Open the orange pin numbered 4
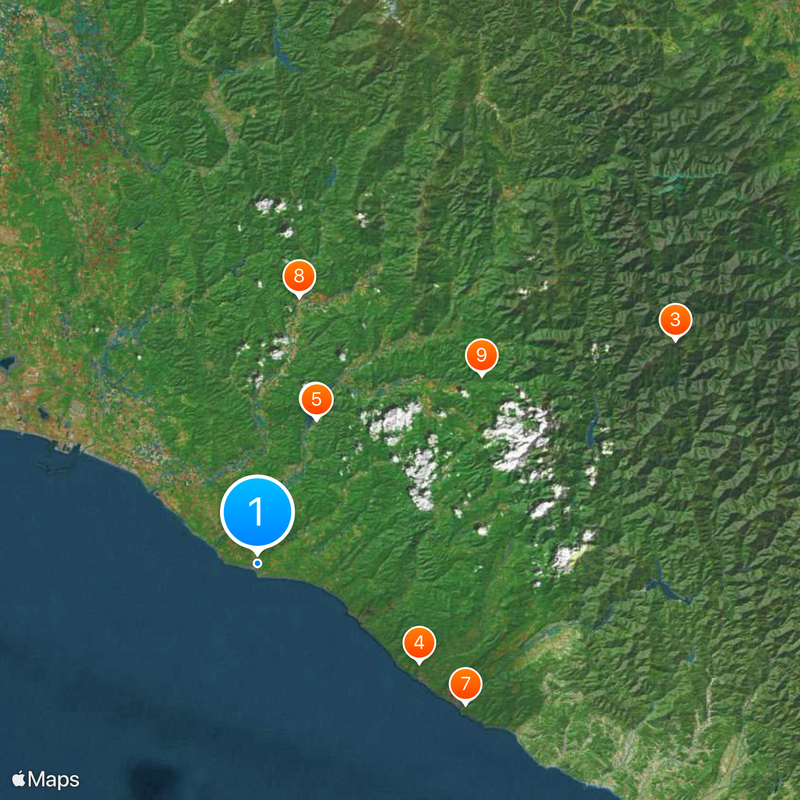Viewport: 800px width, 800px height. click(419, 643)
